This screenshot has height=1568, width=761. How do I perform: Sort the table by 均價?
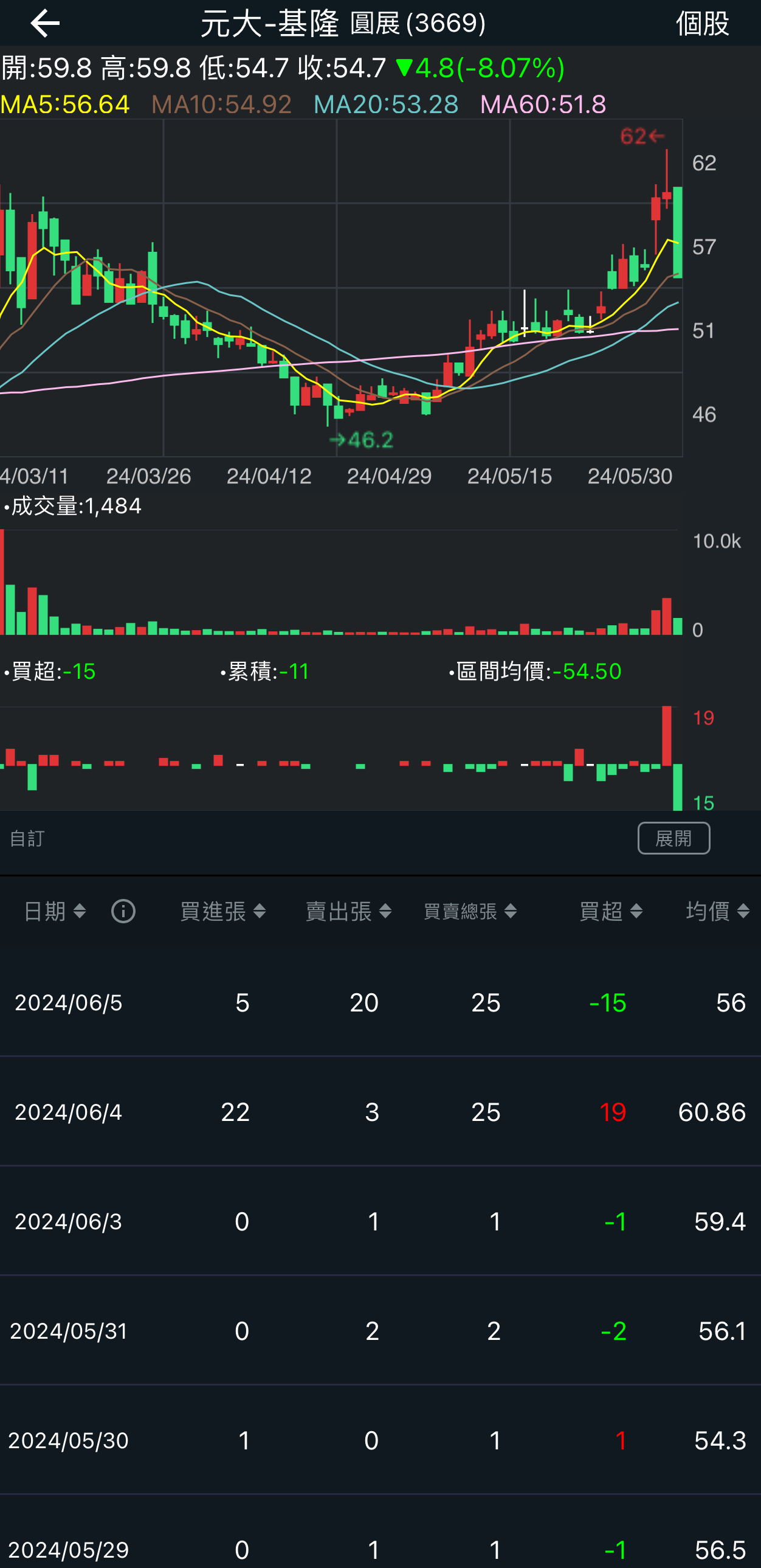(x=717, y=911)
